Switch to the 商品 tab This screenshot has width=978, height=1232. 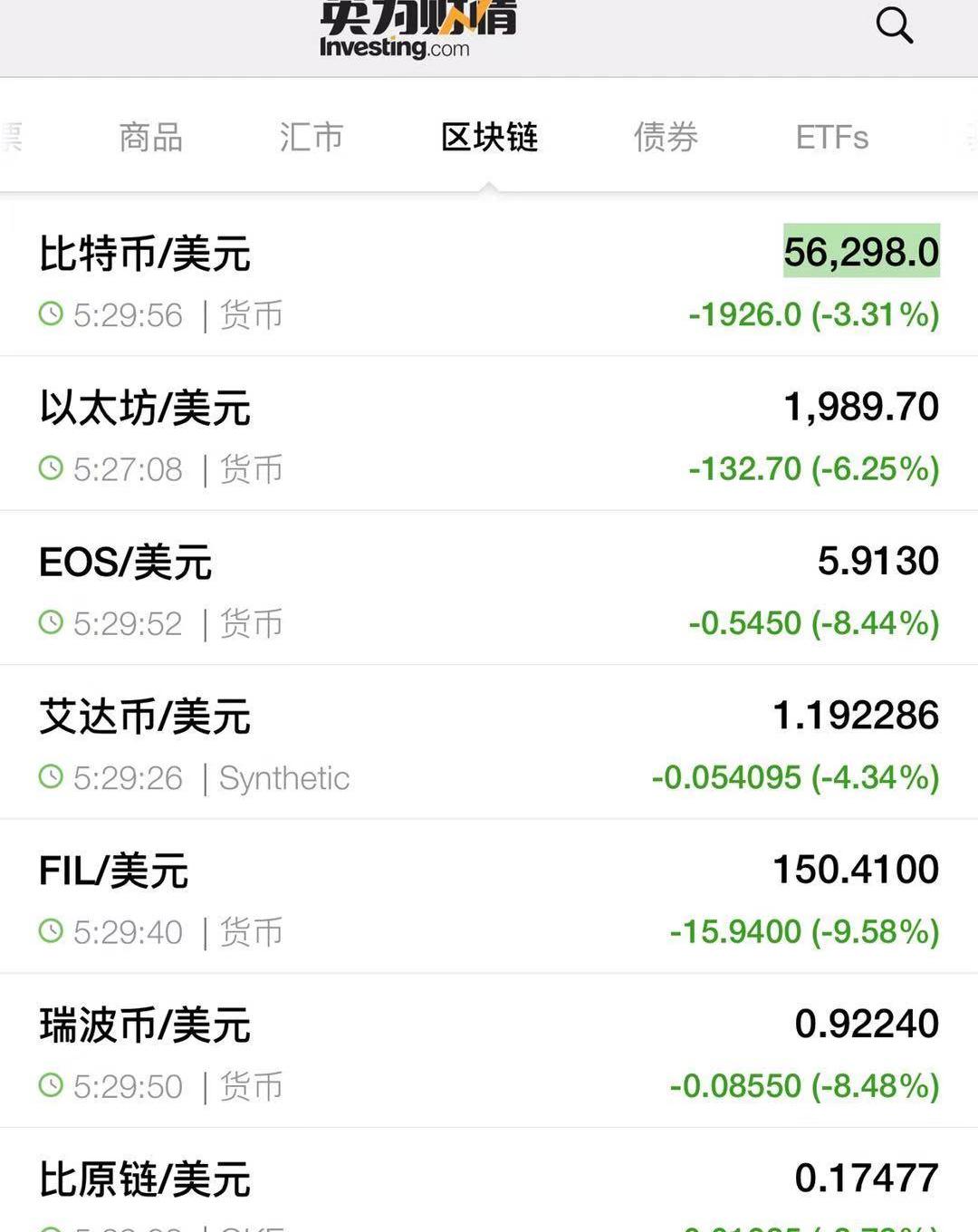(x=151, y=138)
